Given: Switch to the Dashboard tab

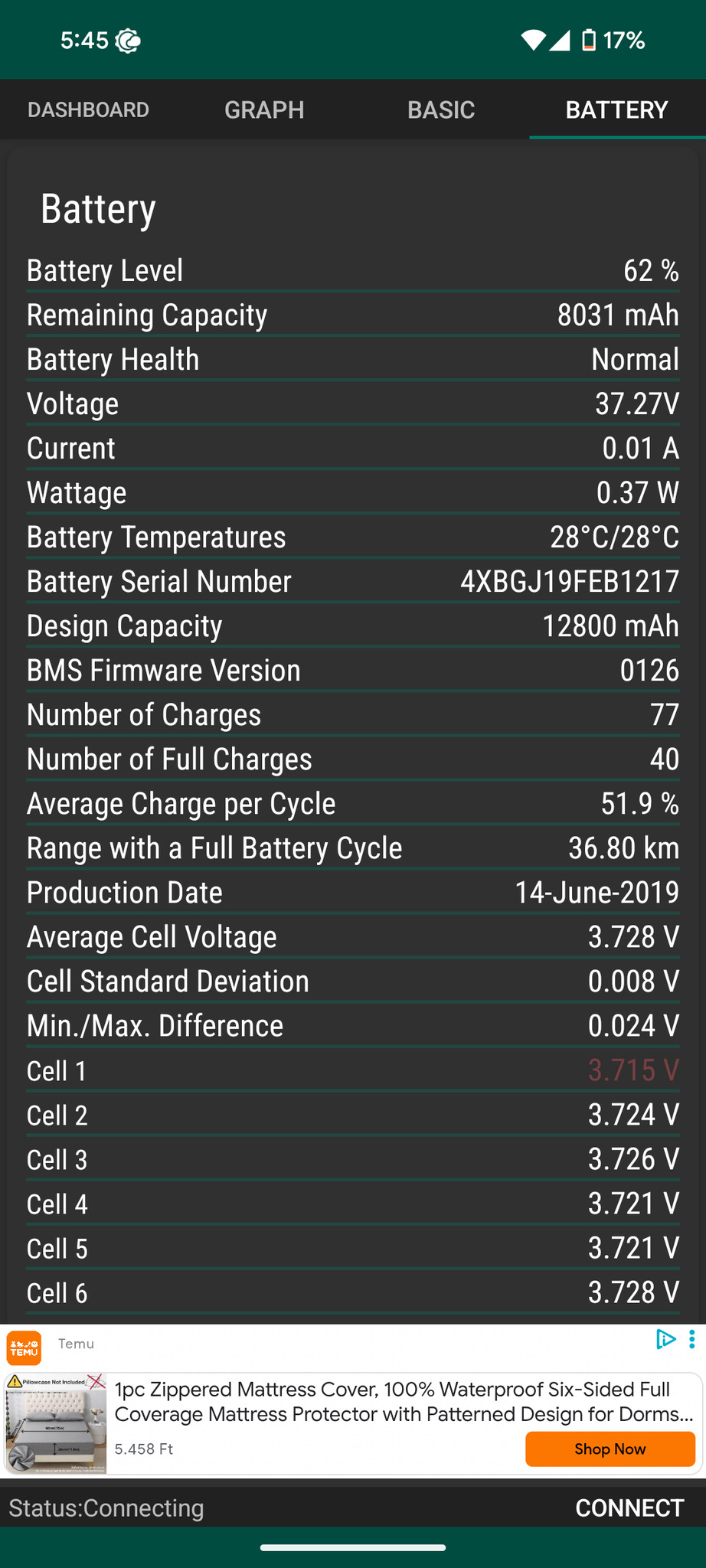Looking at the screenshot, I should point(88,109).
